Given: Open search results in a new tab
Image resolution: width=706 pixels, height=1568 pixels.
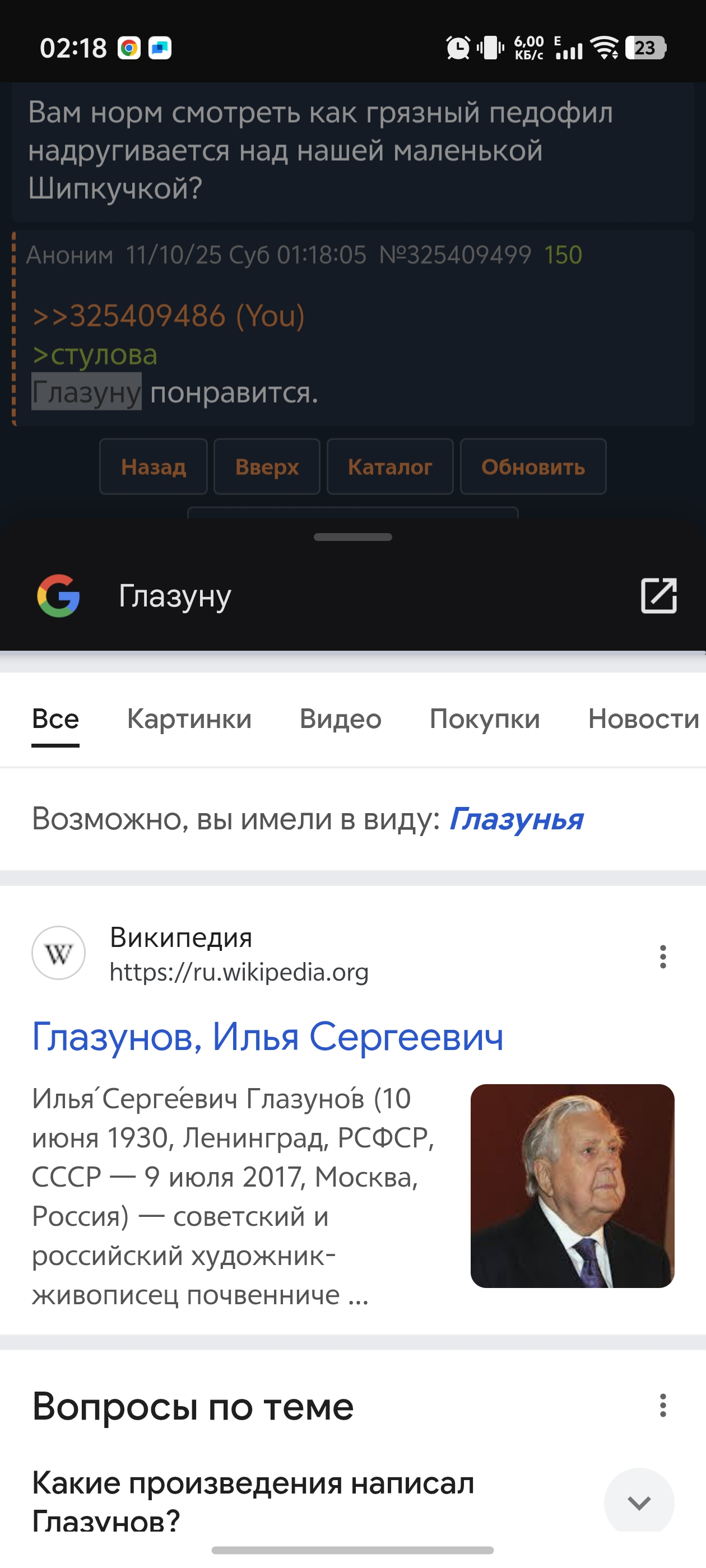Looking at the screenshot, I should (x=658, y=595).
